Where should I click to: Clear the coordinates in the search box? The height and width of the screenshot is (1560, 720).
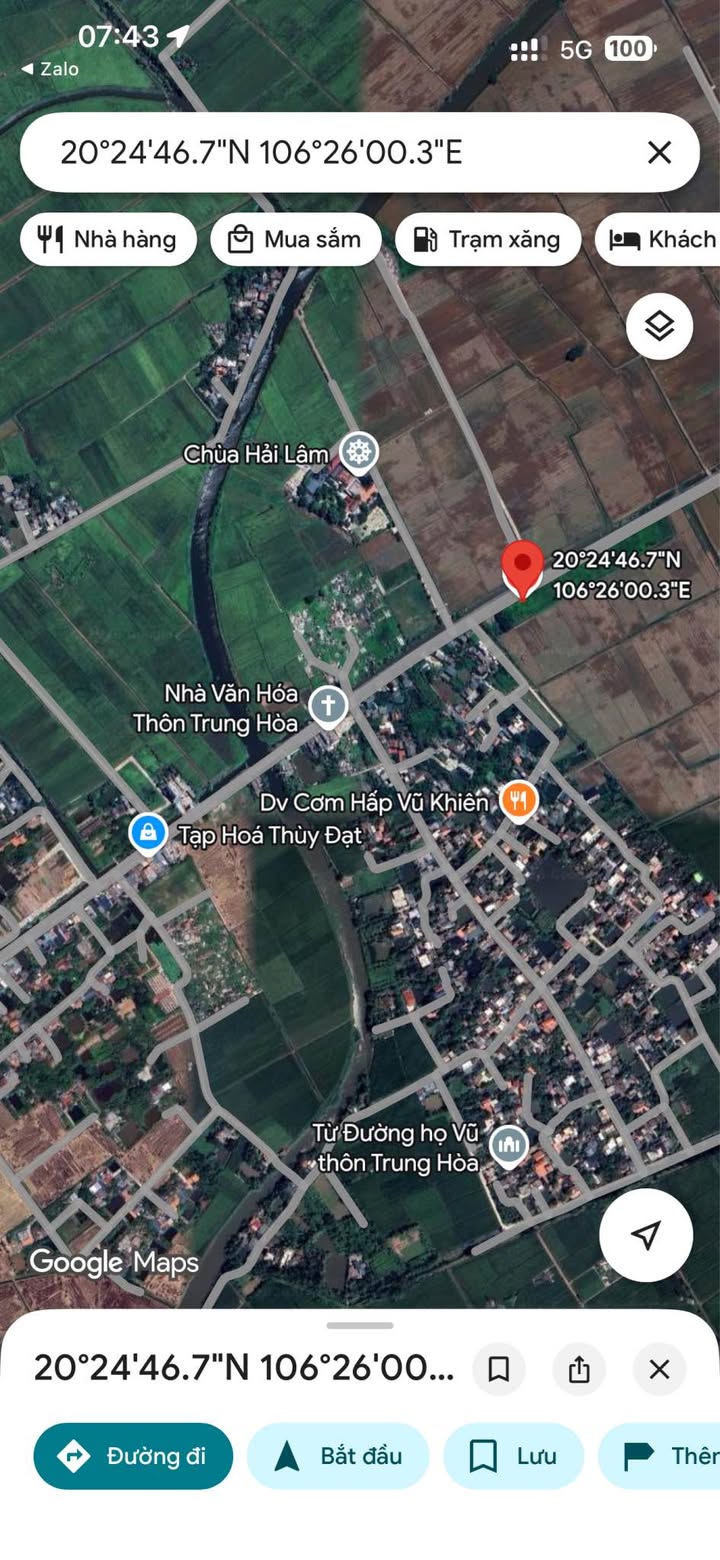pos(659,152)
